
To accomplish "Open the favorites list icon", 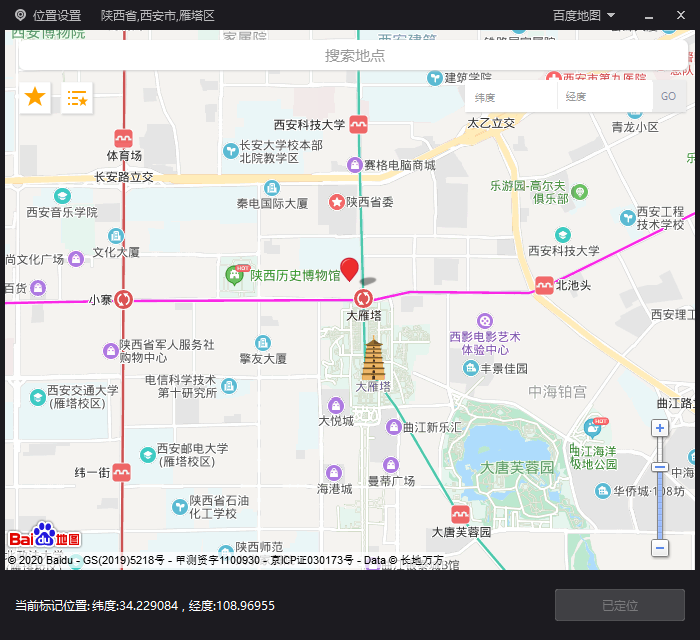I will 76,97.
